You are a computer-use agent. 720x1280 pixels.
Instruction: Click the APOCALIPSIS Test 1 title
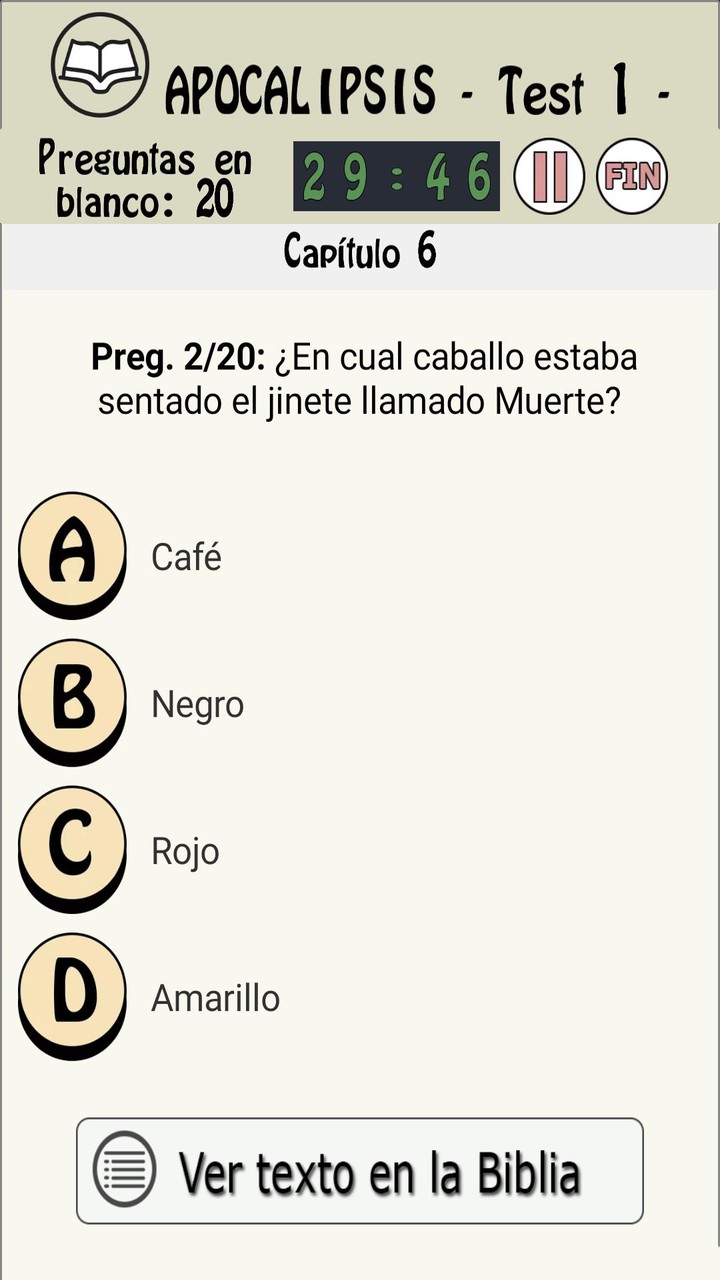400,88
